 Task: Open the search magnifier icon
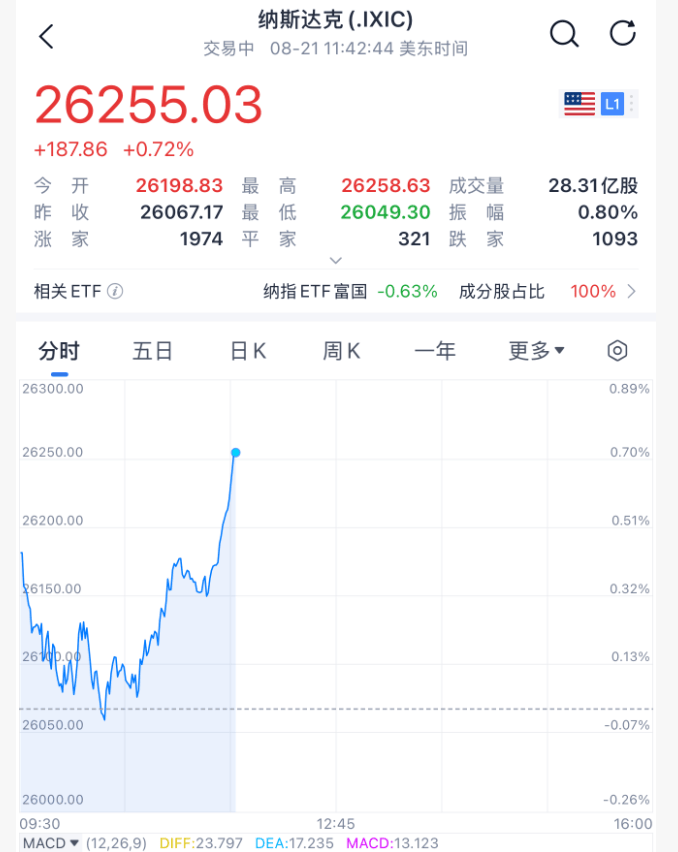click(x=564, y=34)
